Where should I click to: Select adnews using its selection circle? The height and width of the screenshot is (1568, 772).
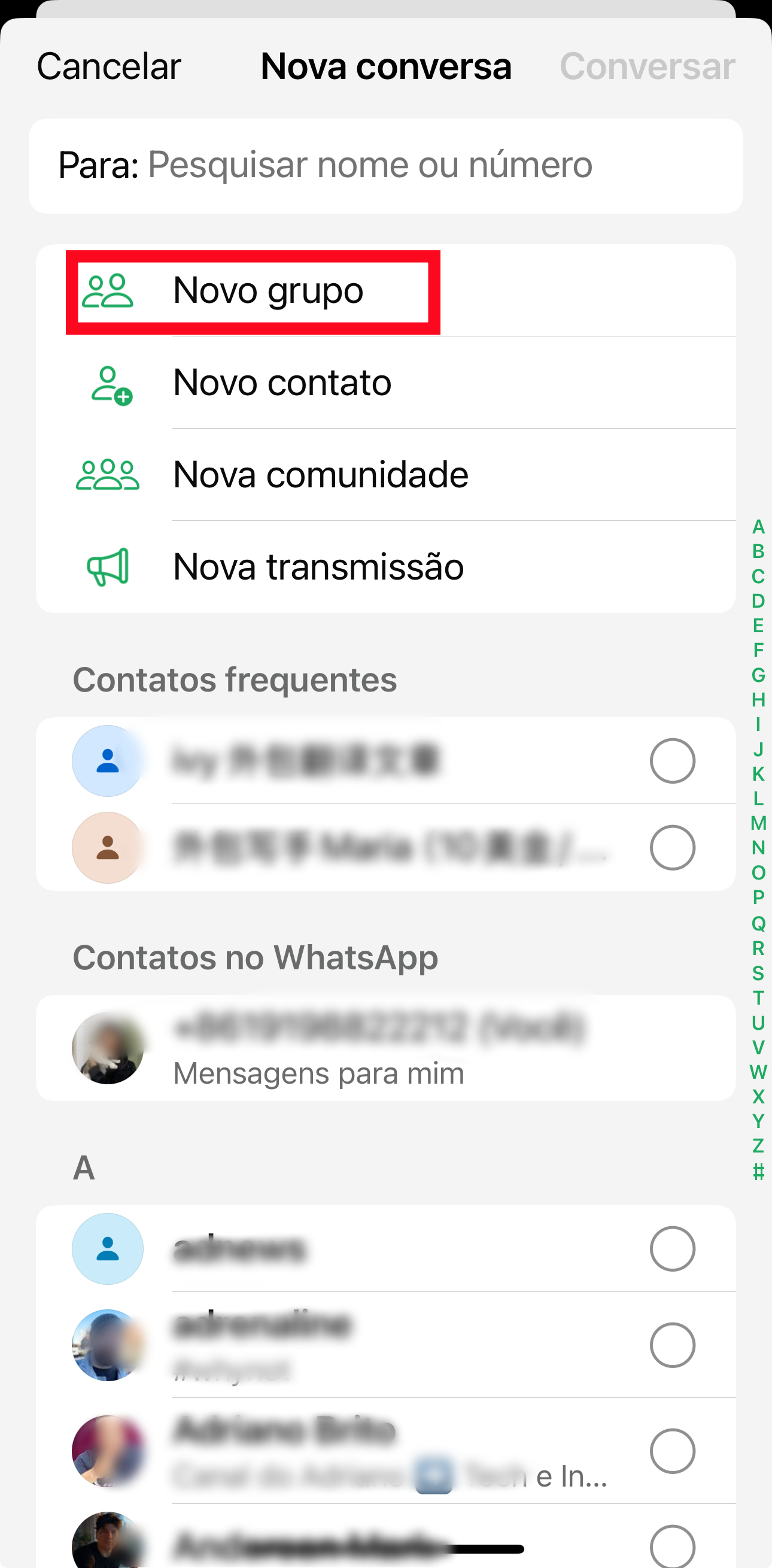(x=672, y=1248)
